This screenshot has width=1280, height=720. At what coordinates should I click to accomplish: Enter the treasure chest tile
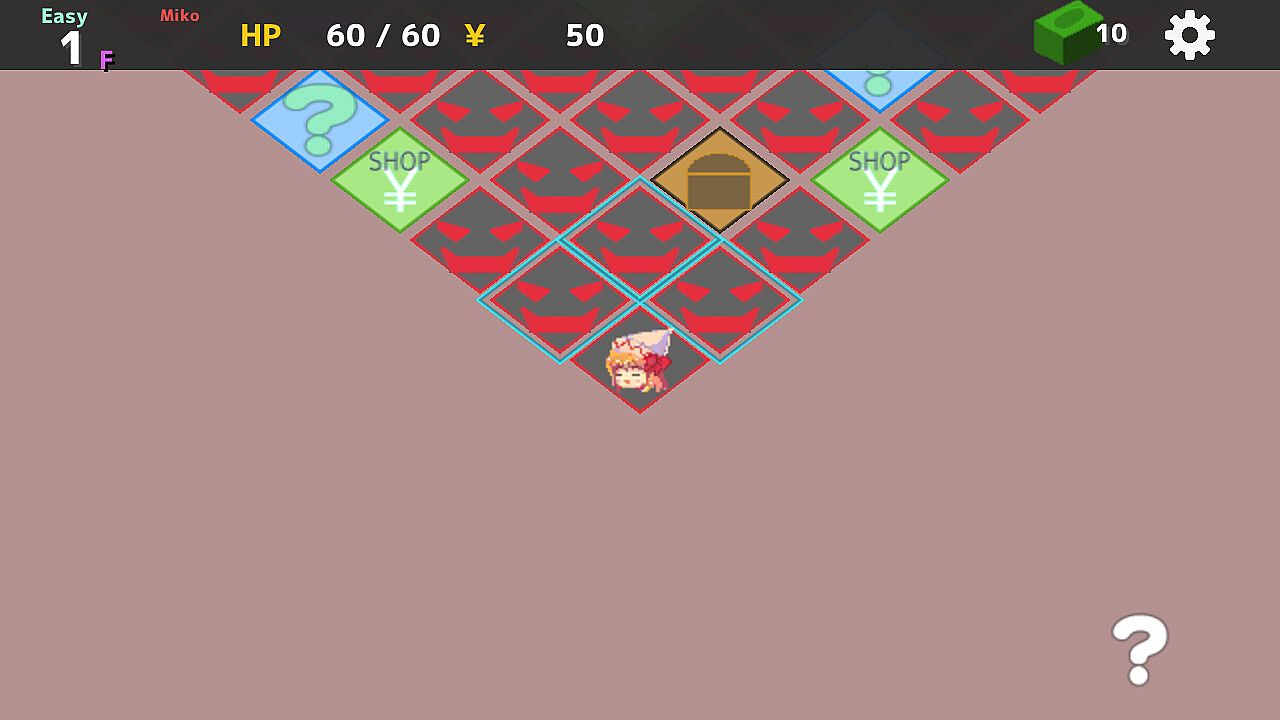pyautogui.click(x=719, y=181)
